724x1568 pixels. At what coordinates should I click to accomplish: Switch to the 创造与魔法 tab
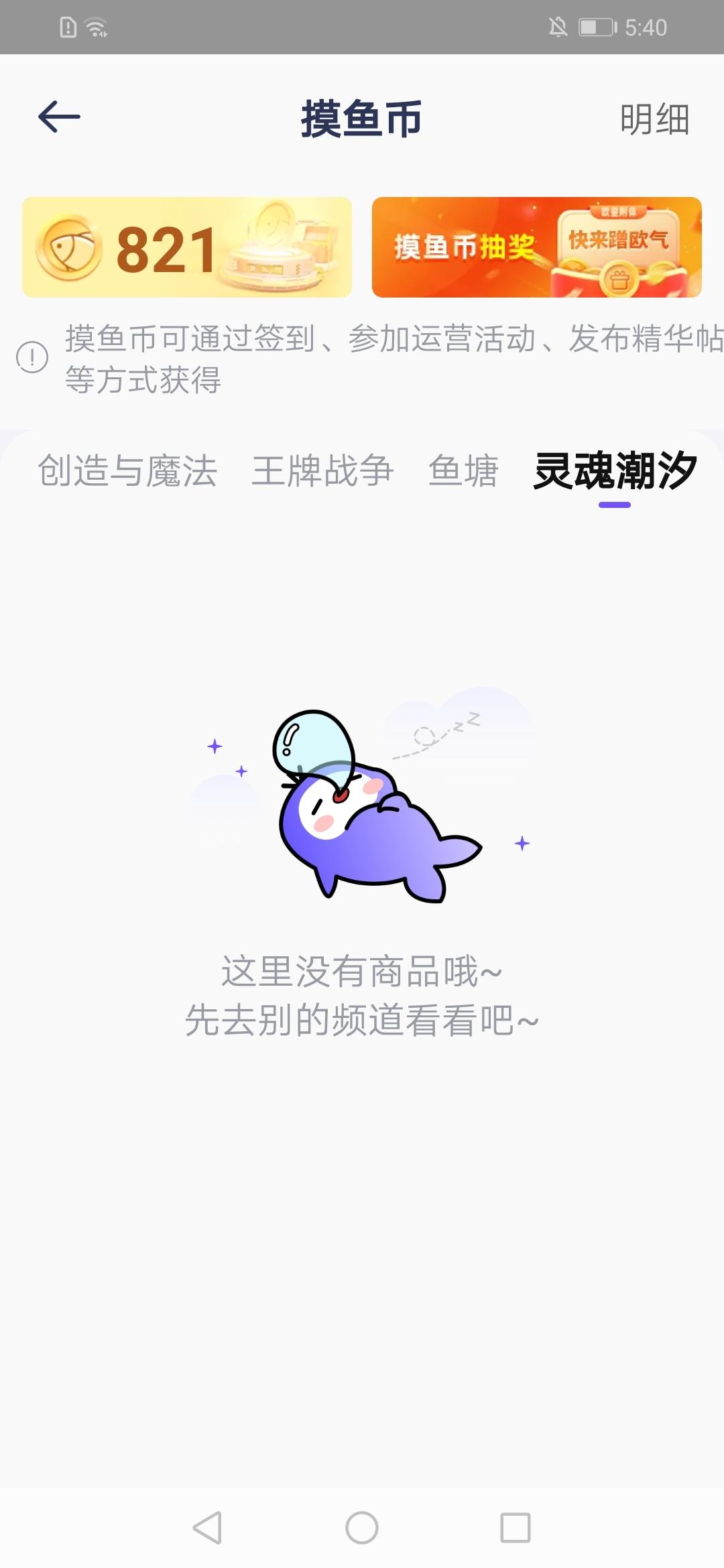click(127, 470)
